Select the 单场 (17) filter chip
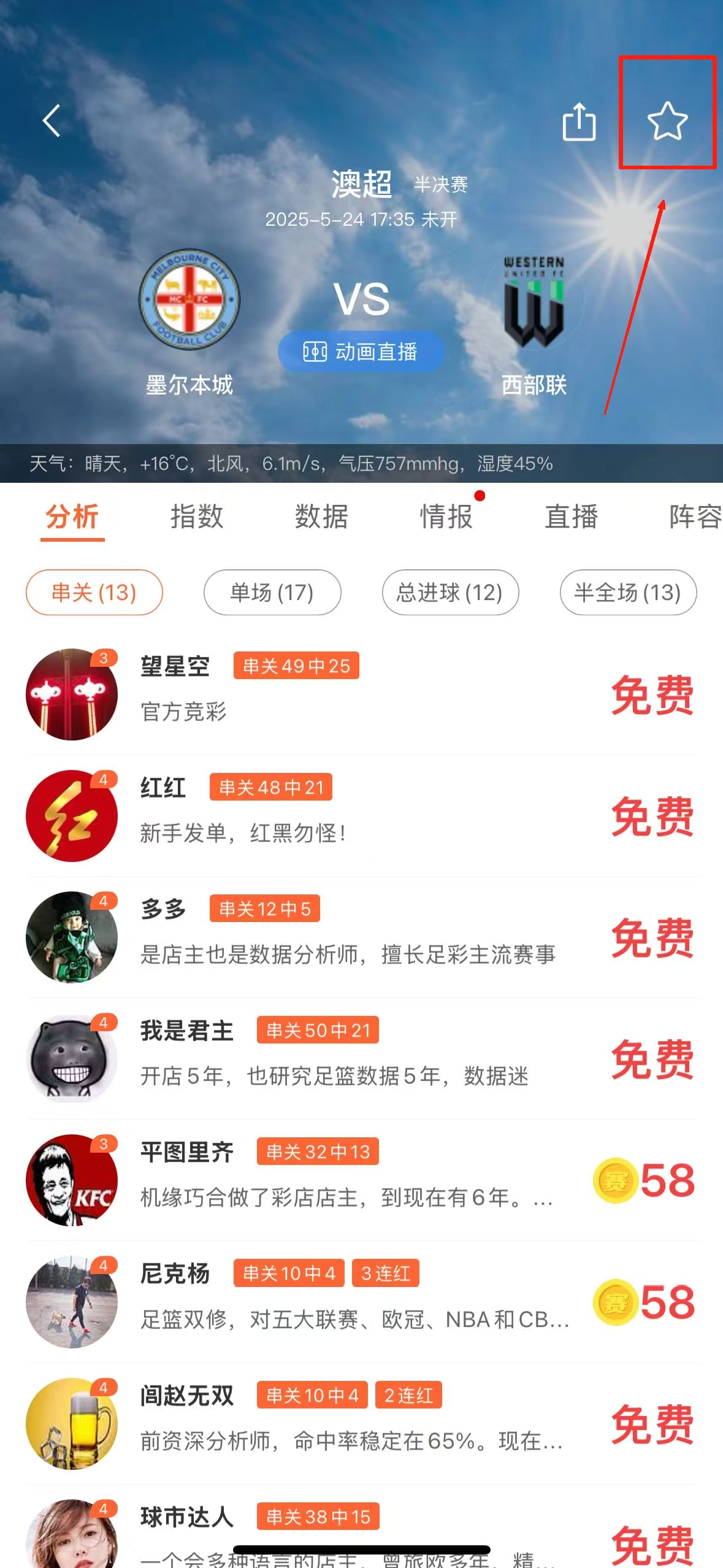The width and height of the screenshot is (723, 1568). tap(272, 593)
